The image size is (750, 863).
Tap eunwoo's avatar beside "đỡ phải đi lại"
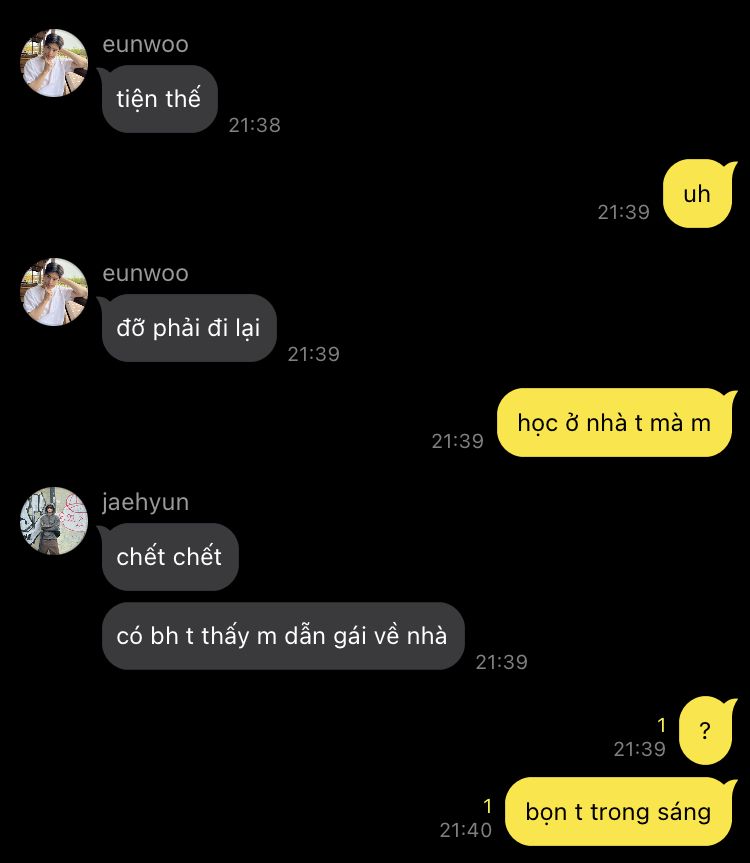(x=54, y=292)
